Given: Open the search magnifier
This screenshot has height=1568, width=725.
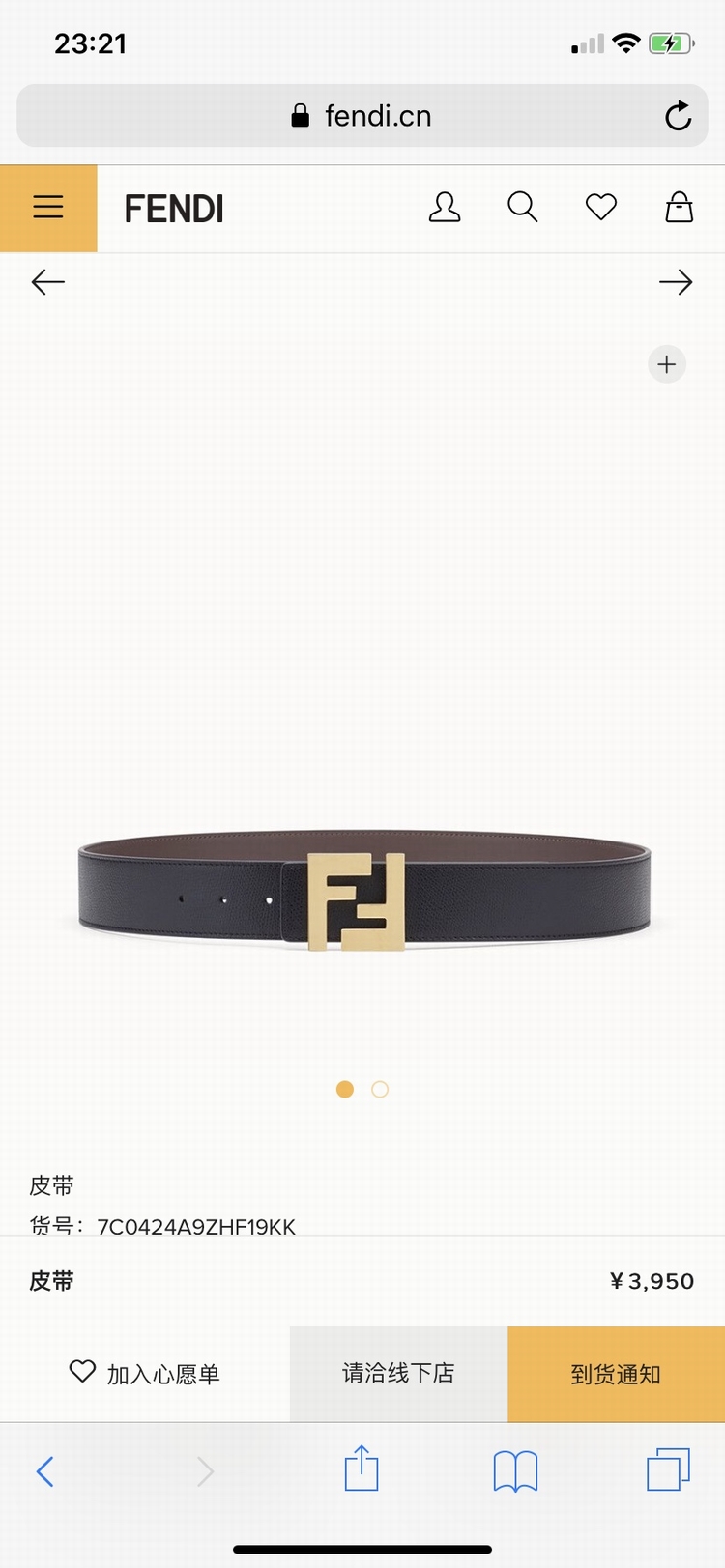Looking at the screenshot, I should point(523,207).
